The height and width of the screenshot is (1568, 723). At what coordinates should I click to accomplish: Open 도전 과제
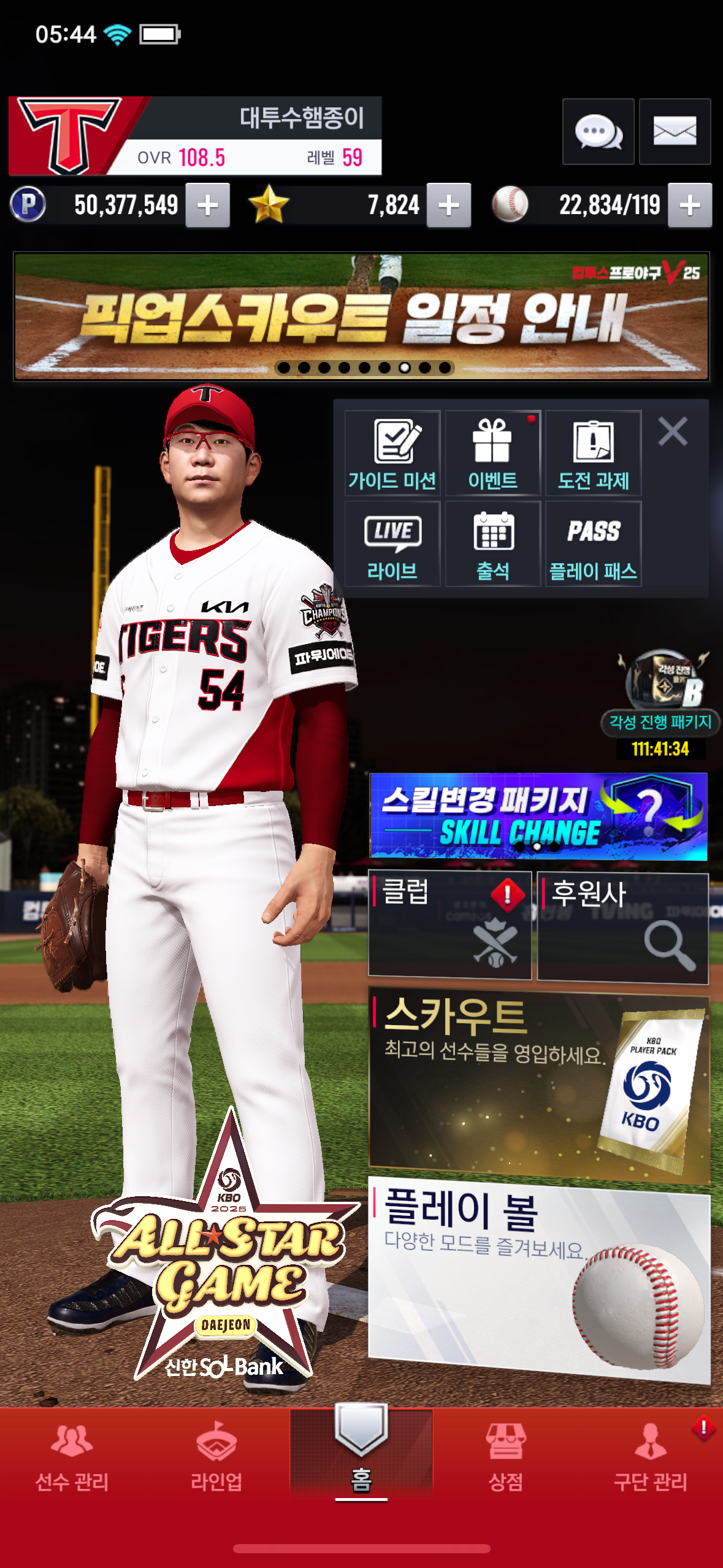pyautogui.click(x=593, y=453)
